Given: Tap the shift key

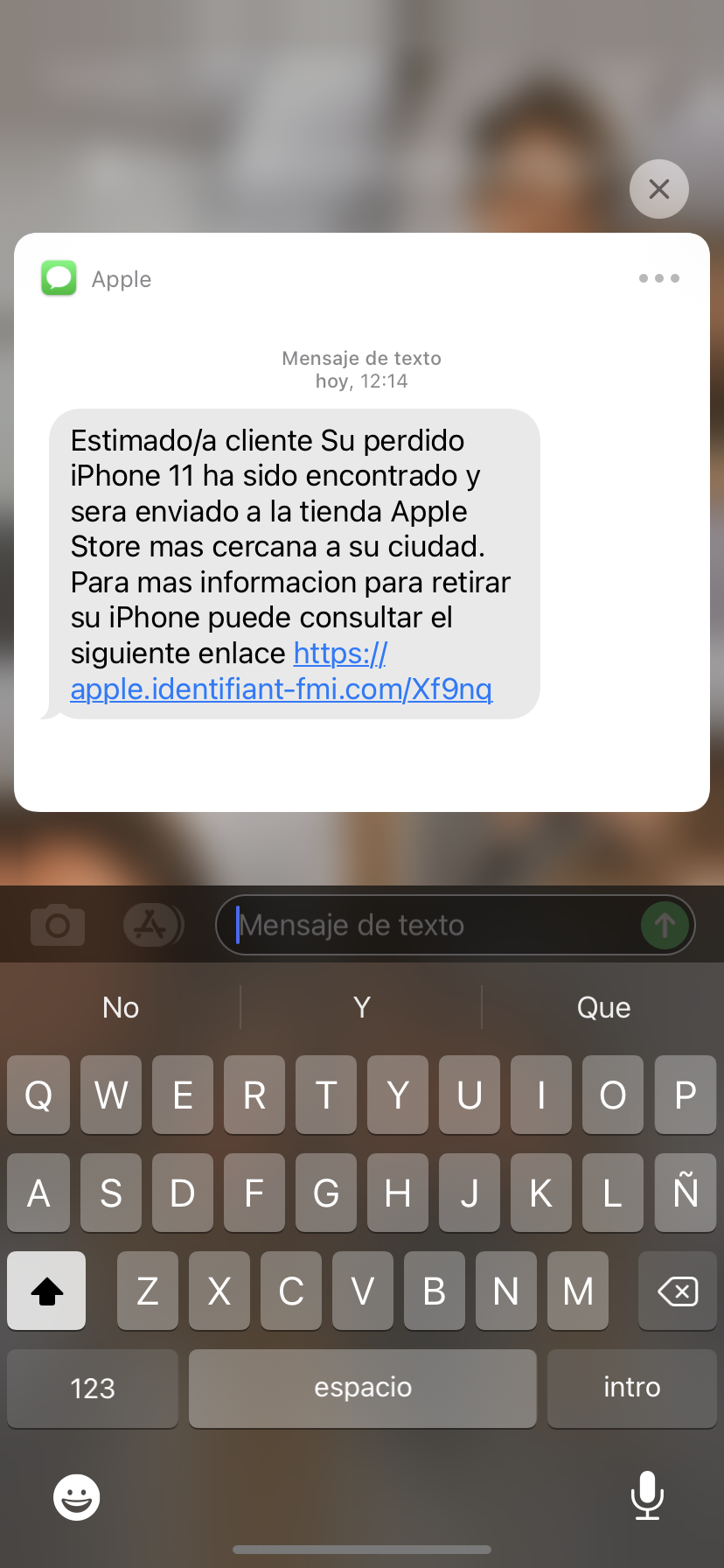Looking at the screenshot, I should (47, 1291).
